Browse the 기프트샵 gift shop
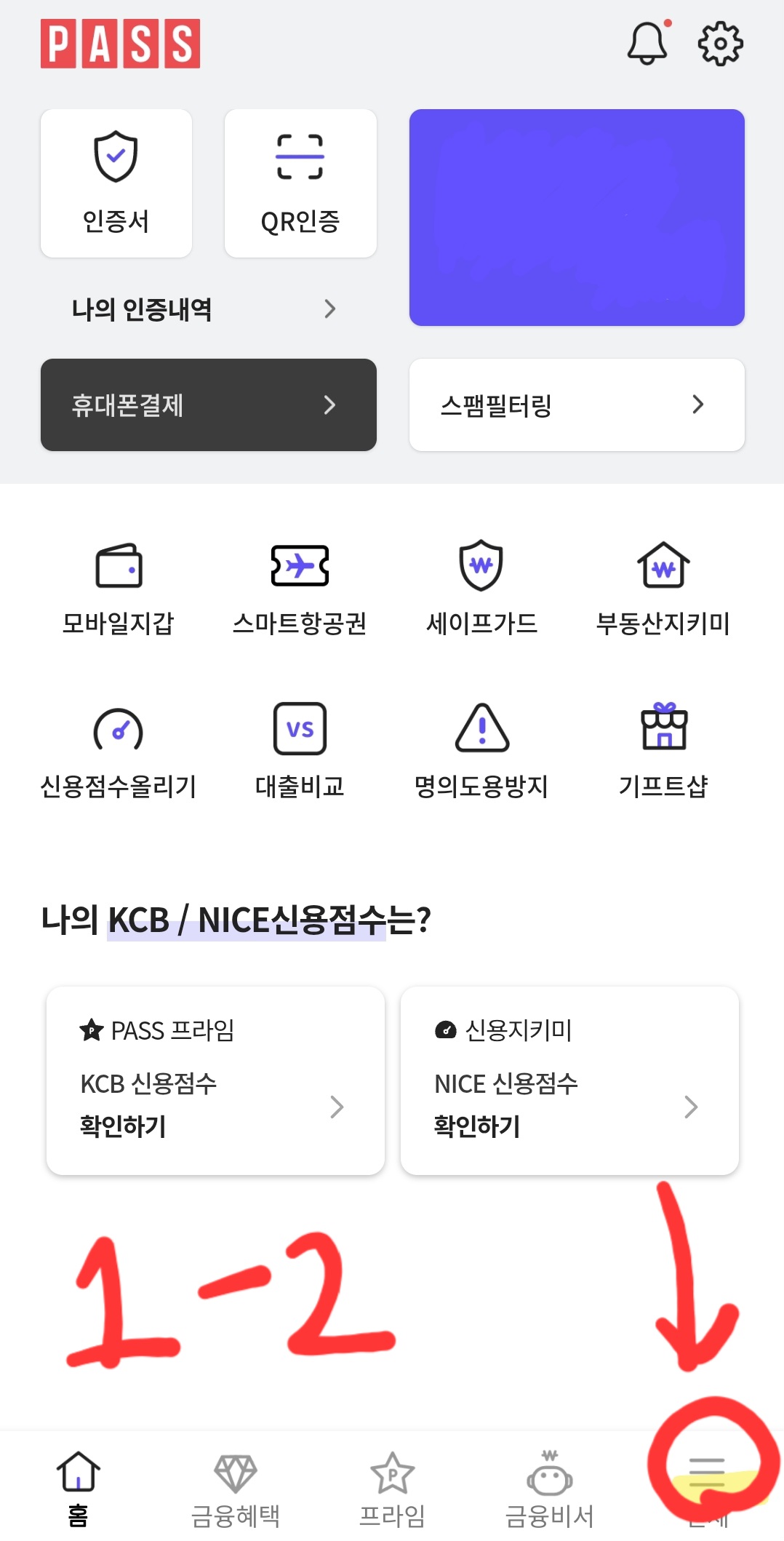This screenshot has height=1541, width=784. point(663,749)
